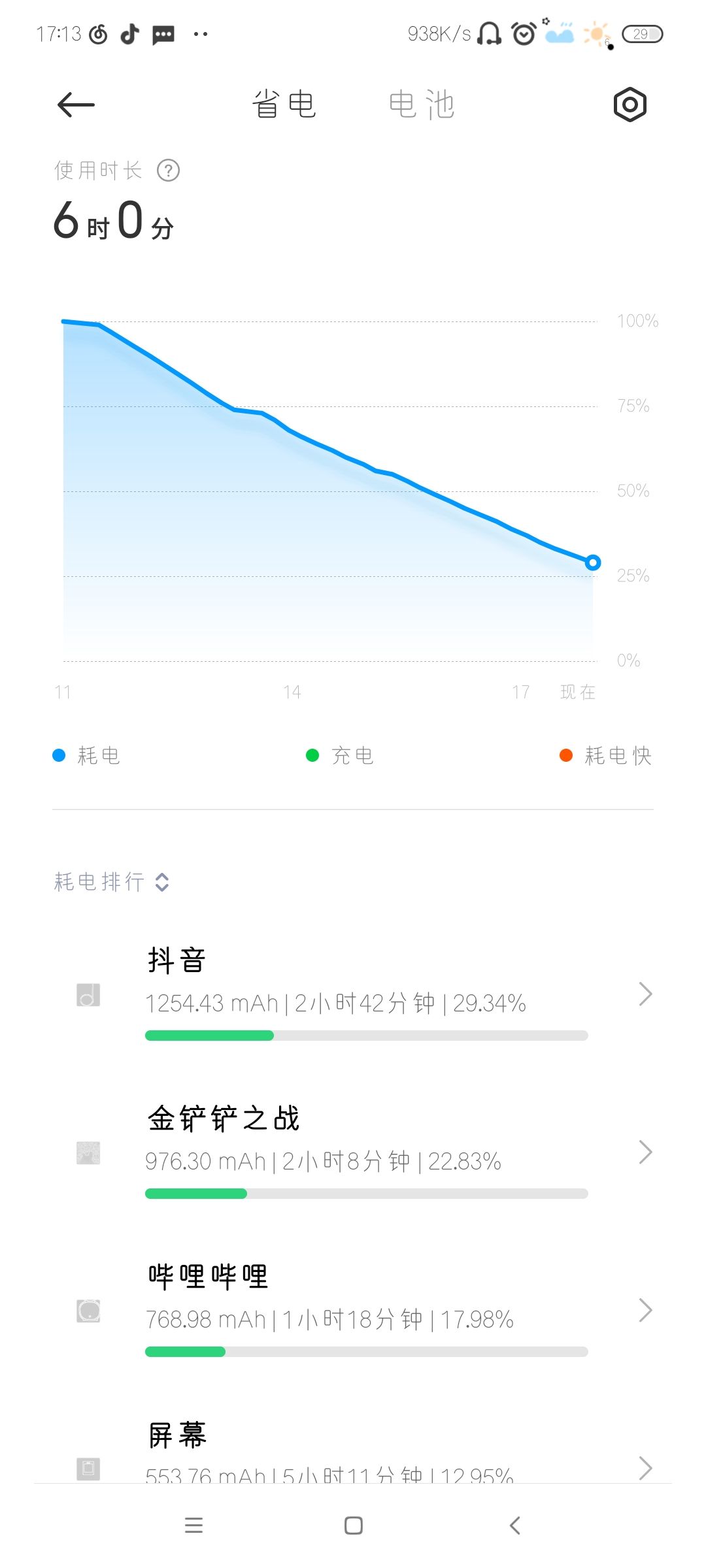
Task: Open 金铲铲之战 power usage details
Action: [x=353, y=1152]
